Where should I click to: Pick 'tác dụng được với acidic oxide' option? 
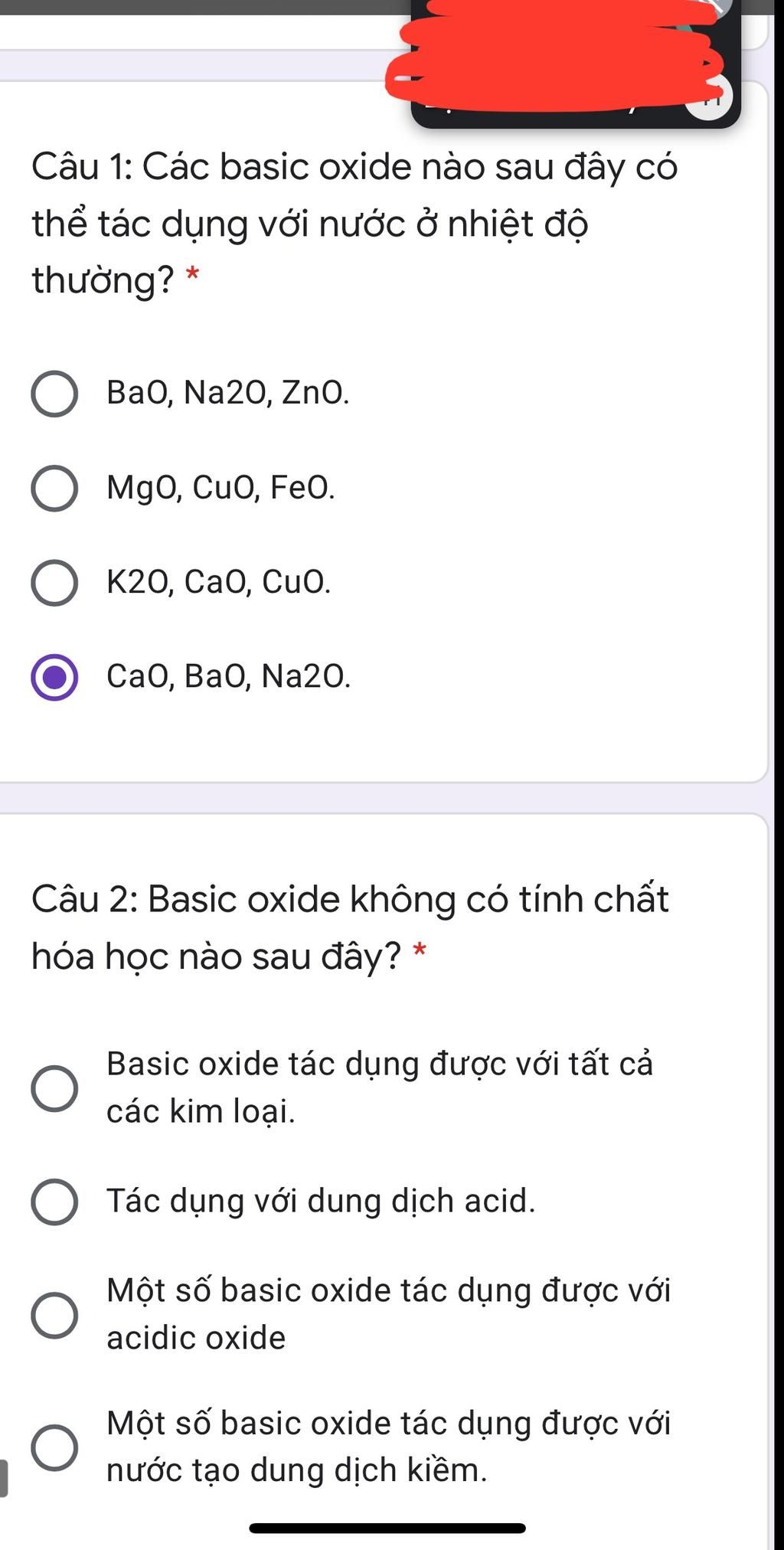[54, 1315]
